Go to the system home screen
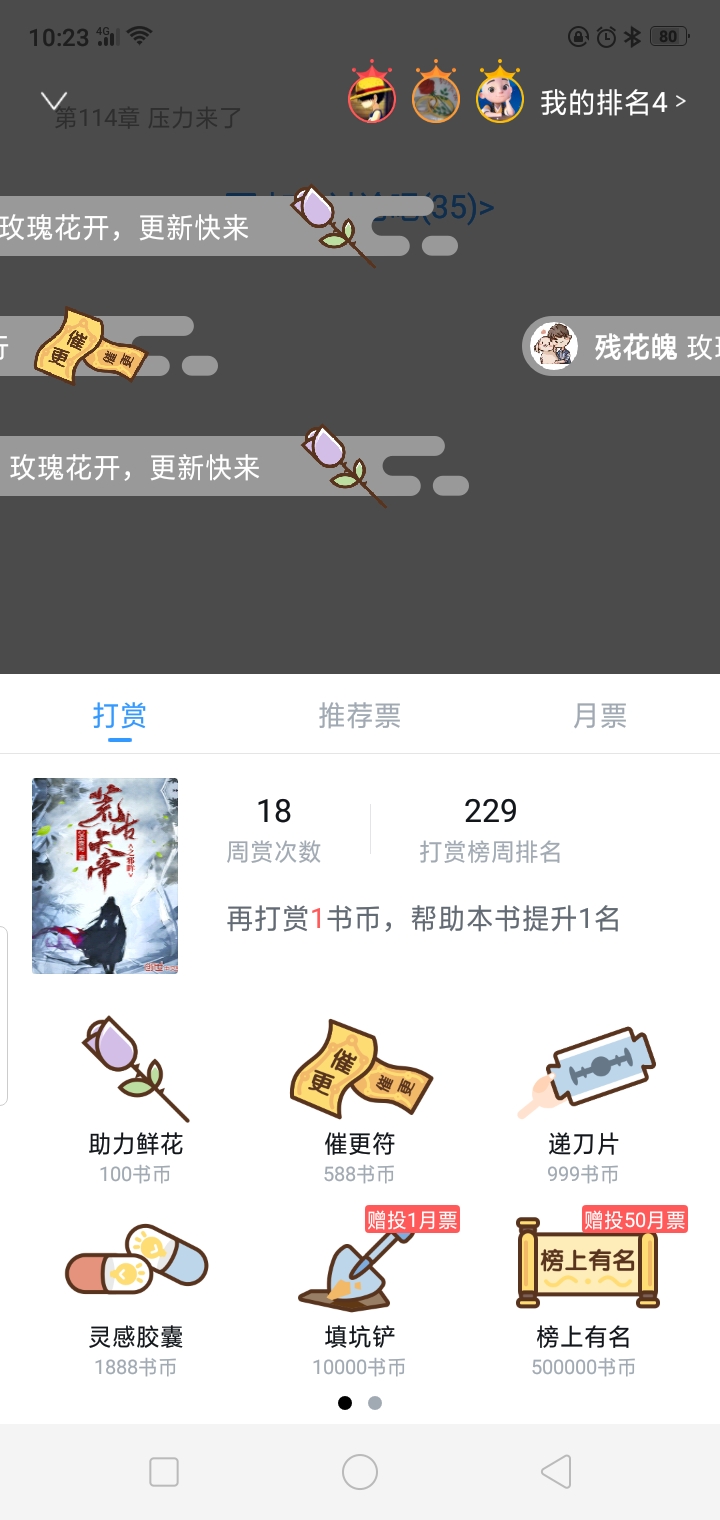Image resolution: width=720 pixels, height=1520 pixels. (360, 1472)
